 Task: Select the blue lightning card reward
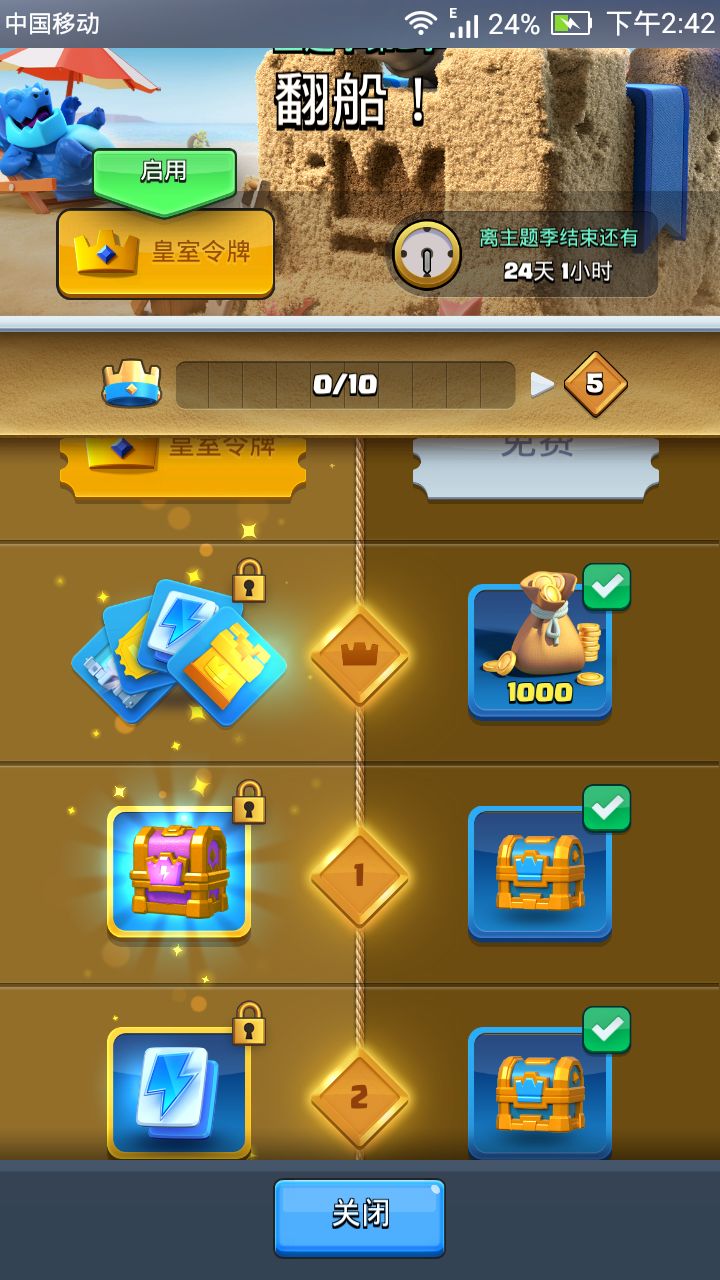coord(178,1090)
